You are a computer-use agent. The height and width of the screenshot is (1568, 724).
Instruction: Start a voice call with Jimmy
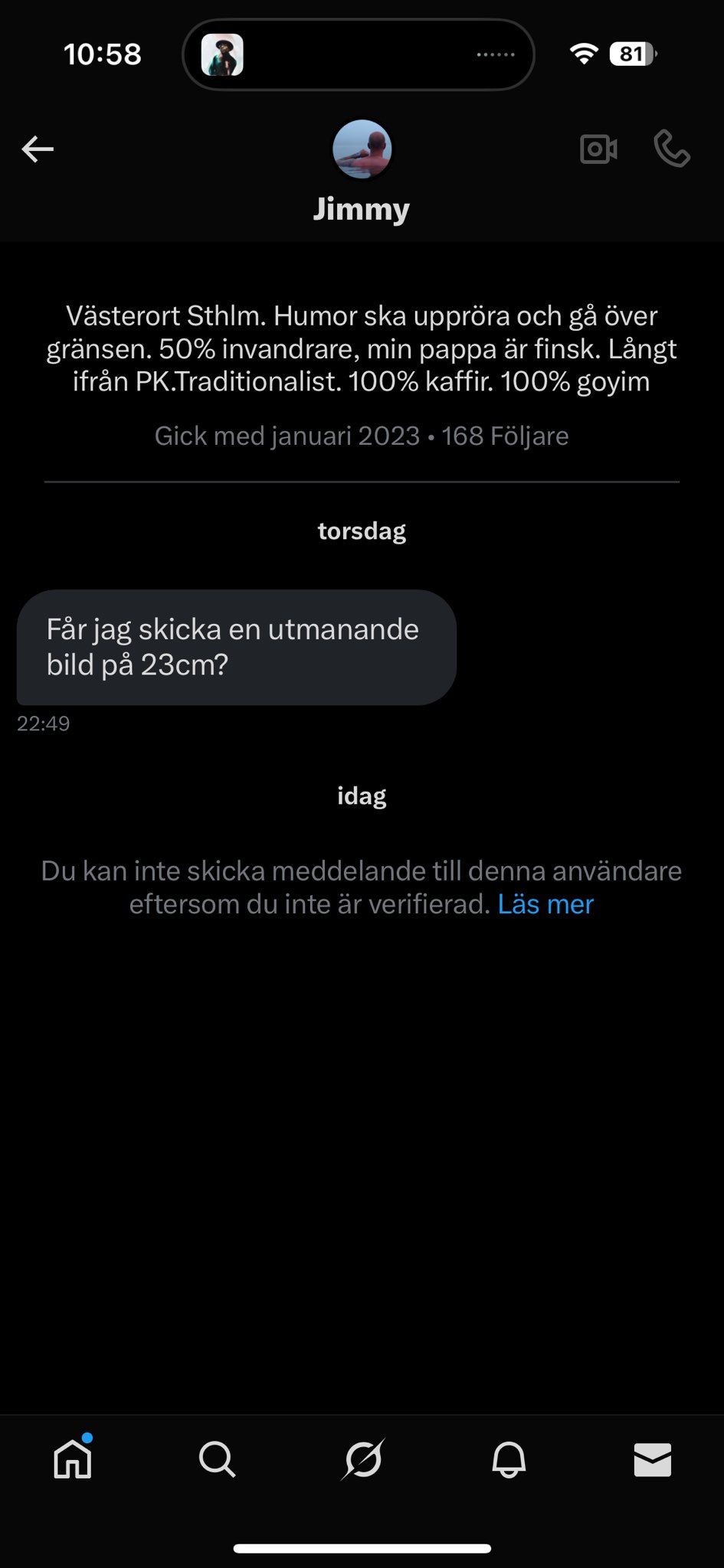[x=672, y=149]
